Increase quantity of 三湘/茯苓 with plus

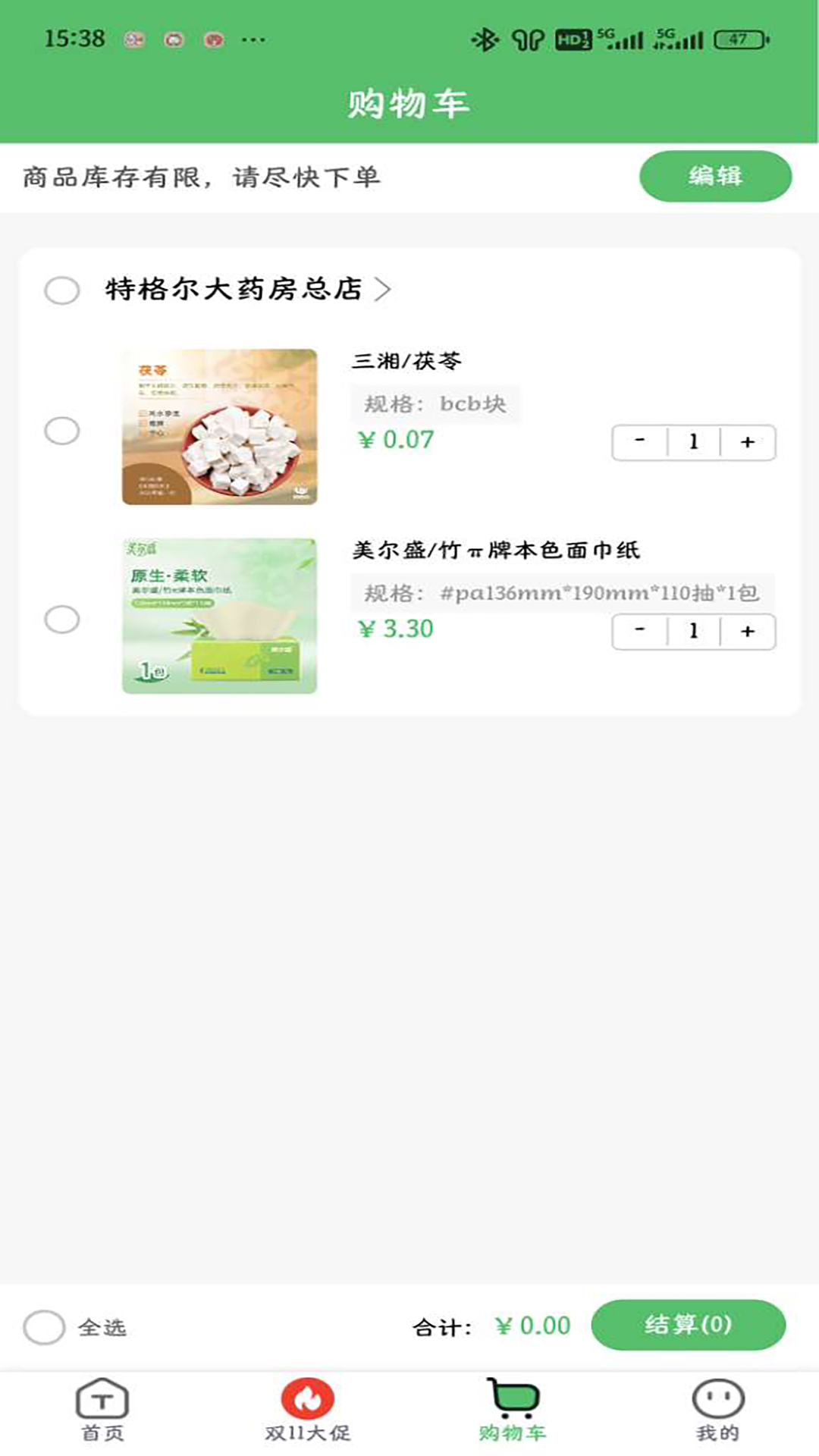748,442
